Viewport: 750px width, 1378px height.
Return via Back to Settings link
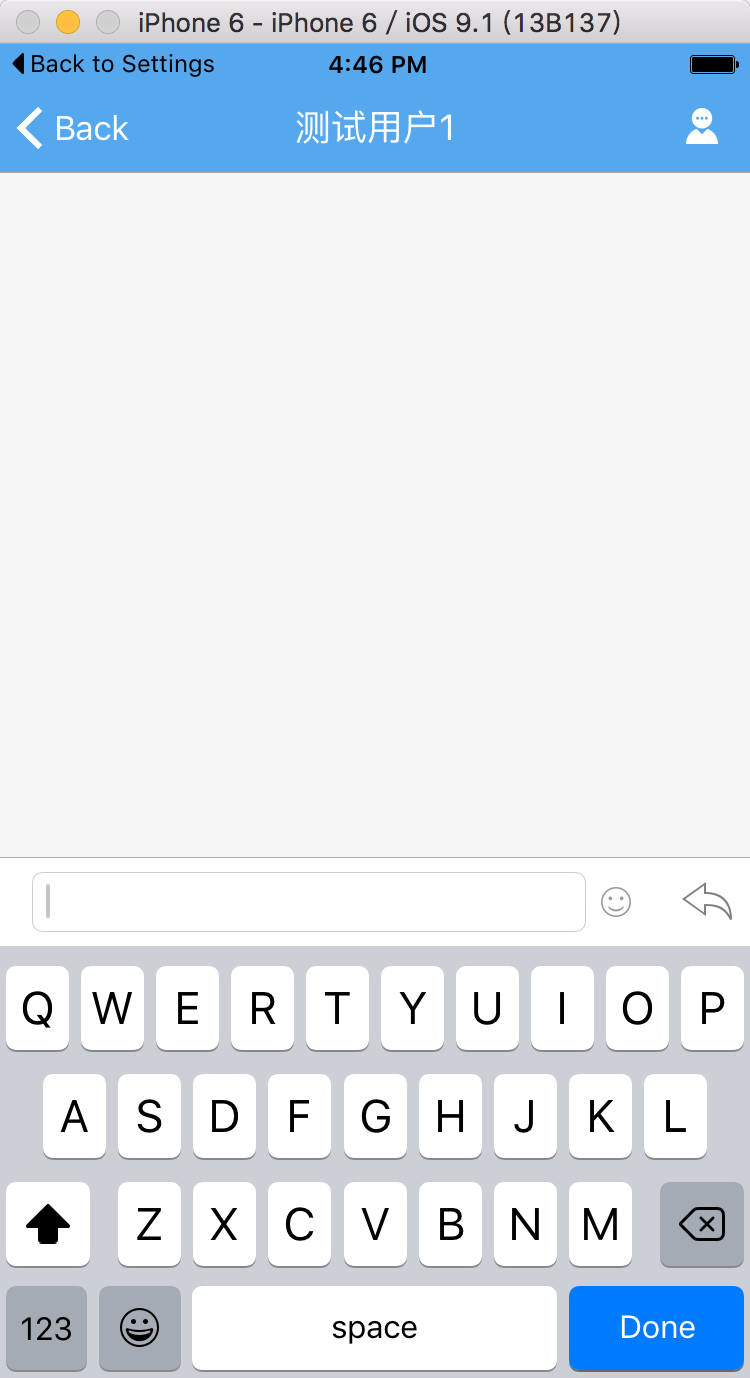(x=113, y=64)
